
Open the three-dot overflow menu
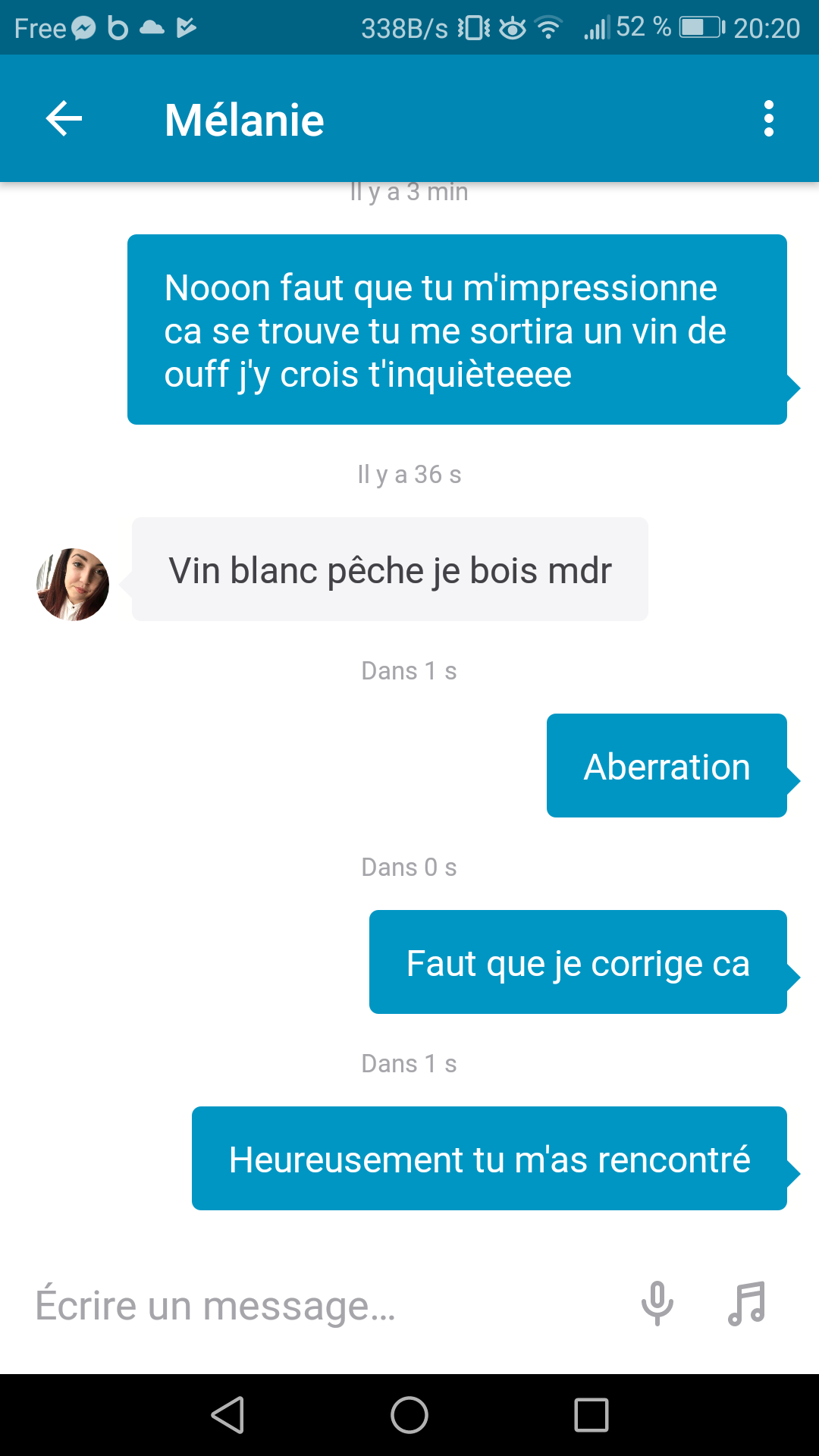(769, 119)
